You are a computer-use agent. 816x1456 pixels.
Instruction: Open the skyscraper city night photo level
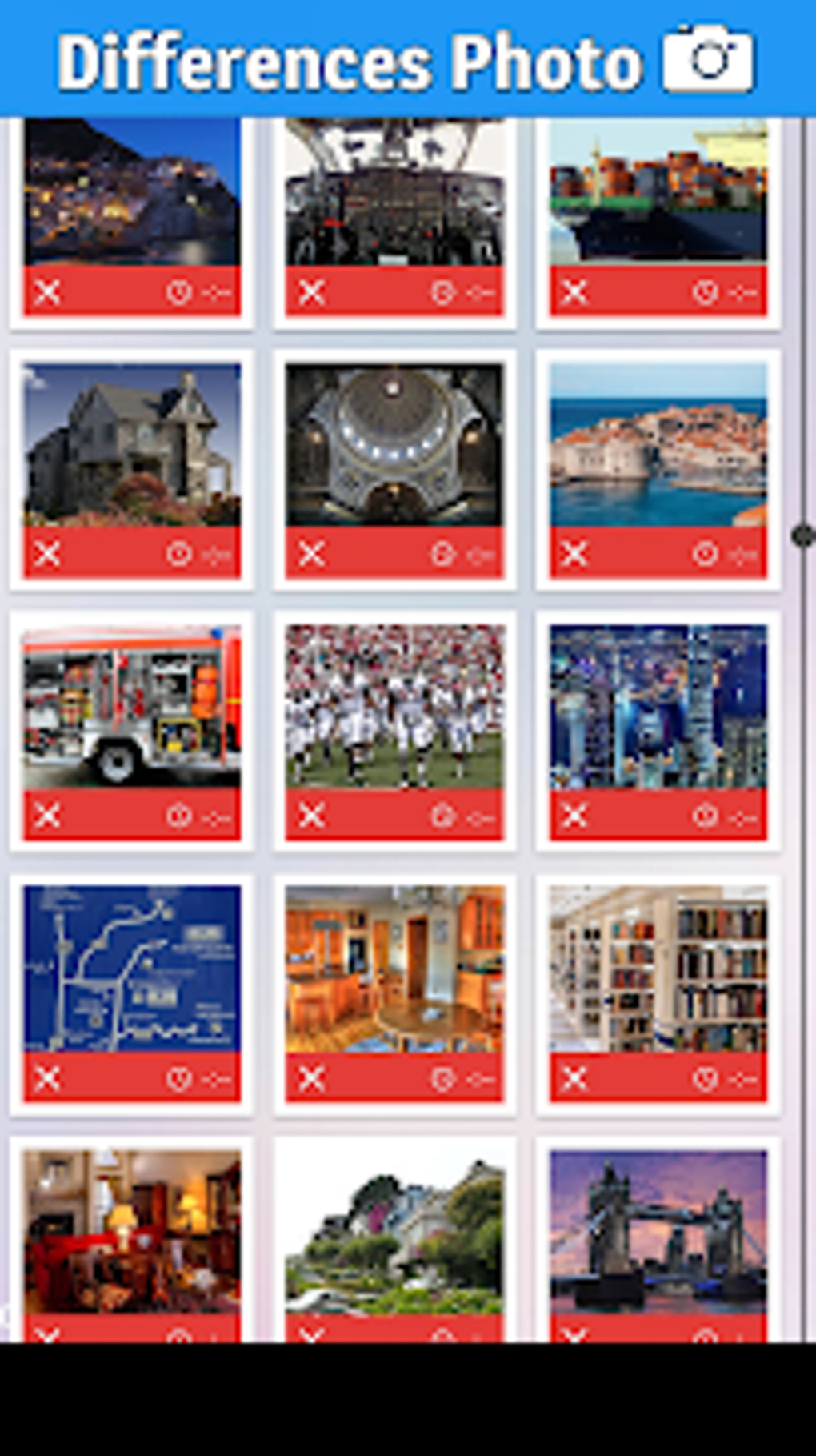658,708
